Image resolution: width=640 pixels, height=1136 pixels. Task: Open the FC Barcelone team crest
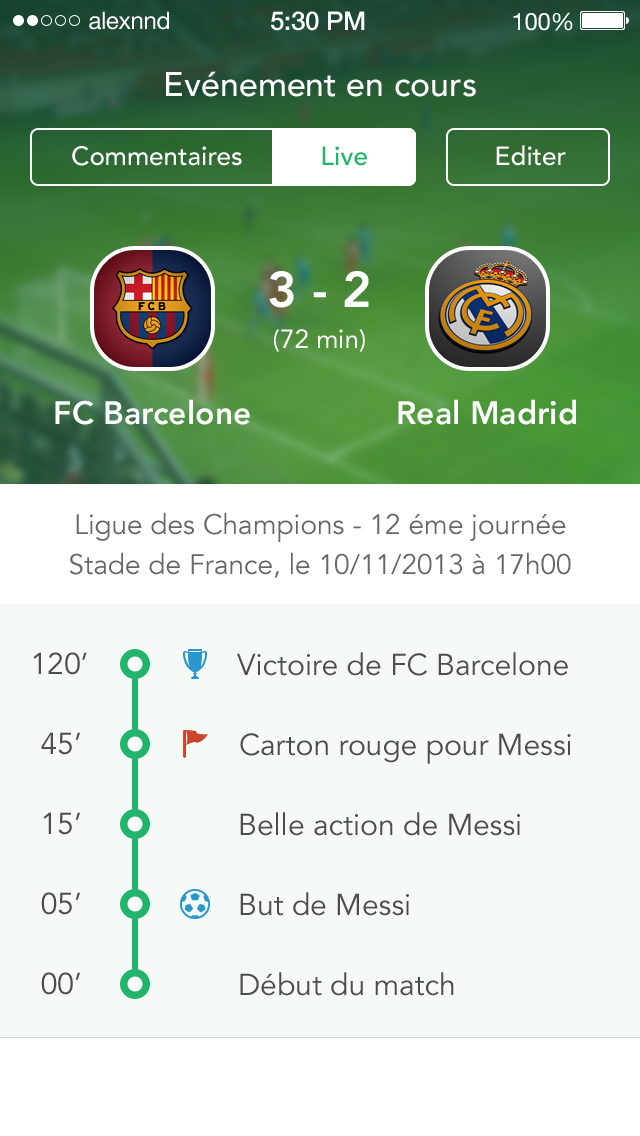click(153, 308)
